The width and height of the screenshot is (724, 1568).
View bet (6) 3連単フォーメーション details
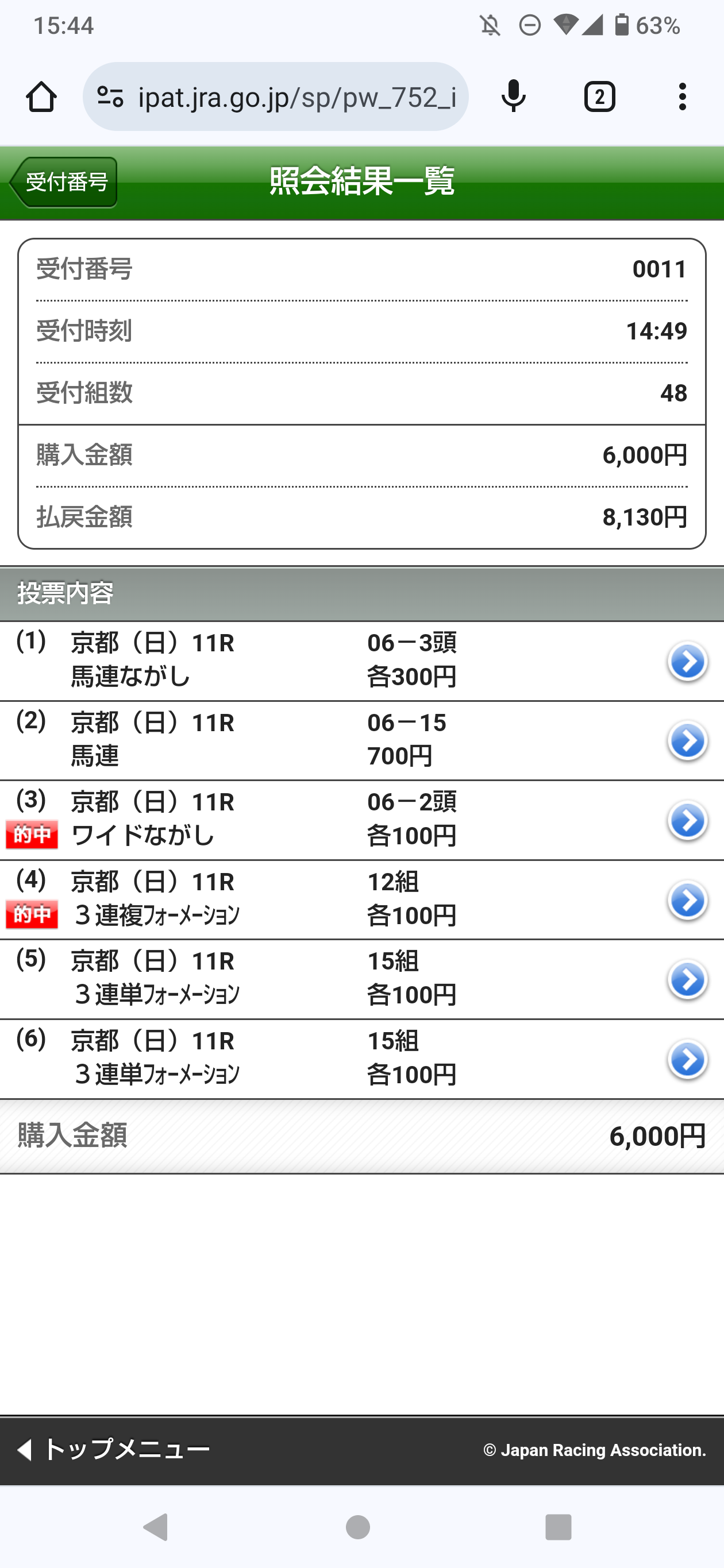pos(687,1060)
